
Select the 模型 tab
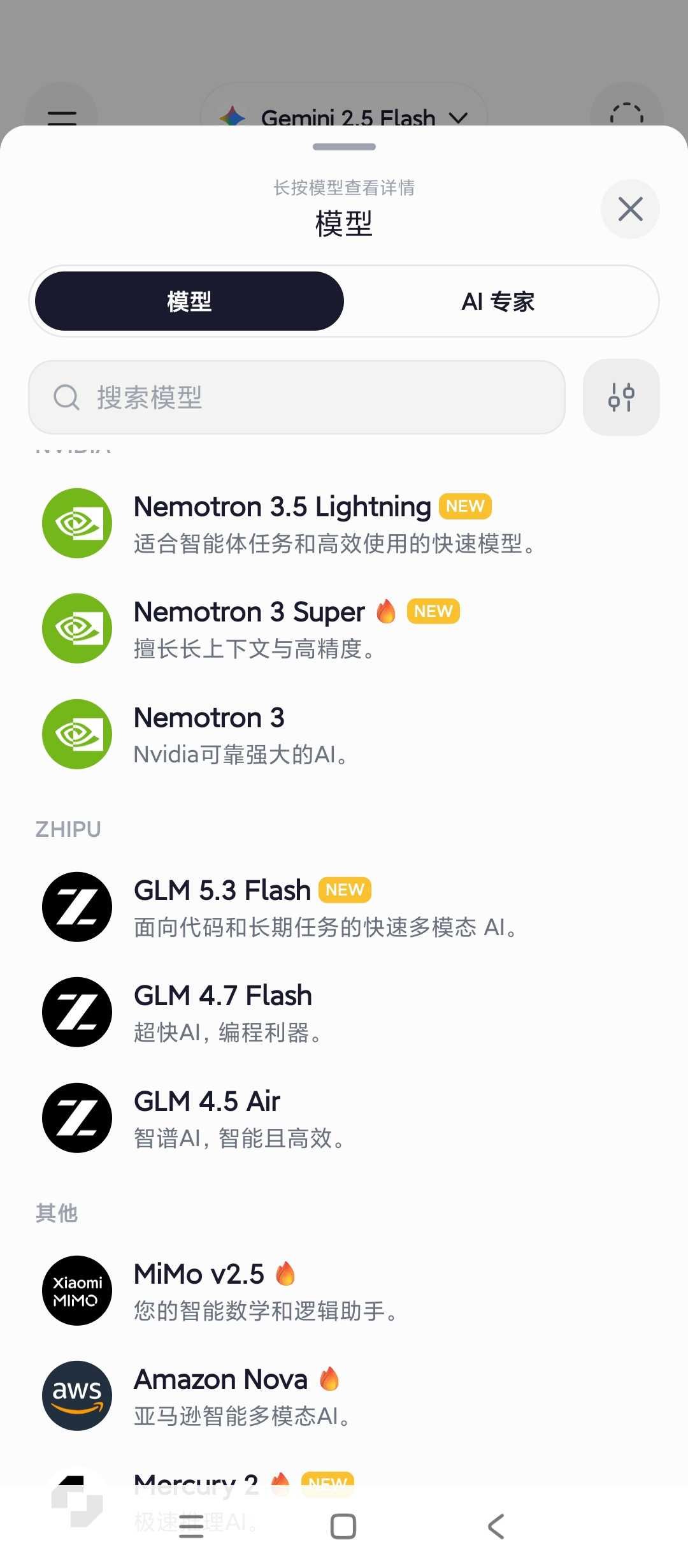[x=189, y=301]
